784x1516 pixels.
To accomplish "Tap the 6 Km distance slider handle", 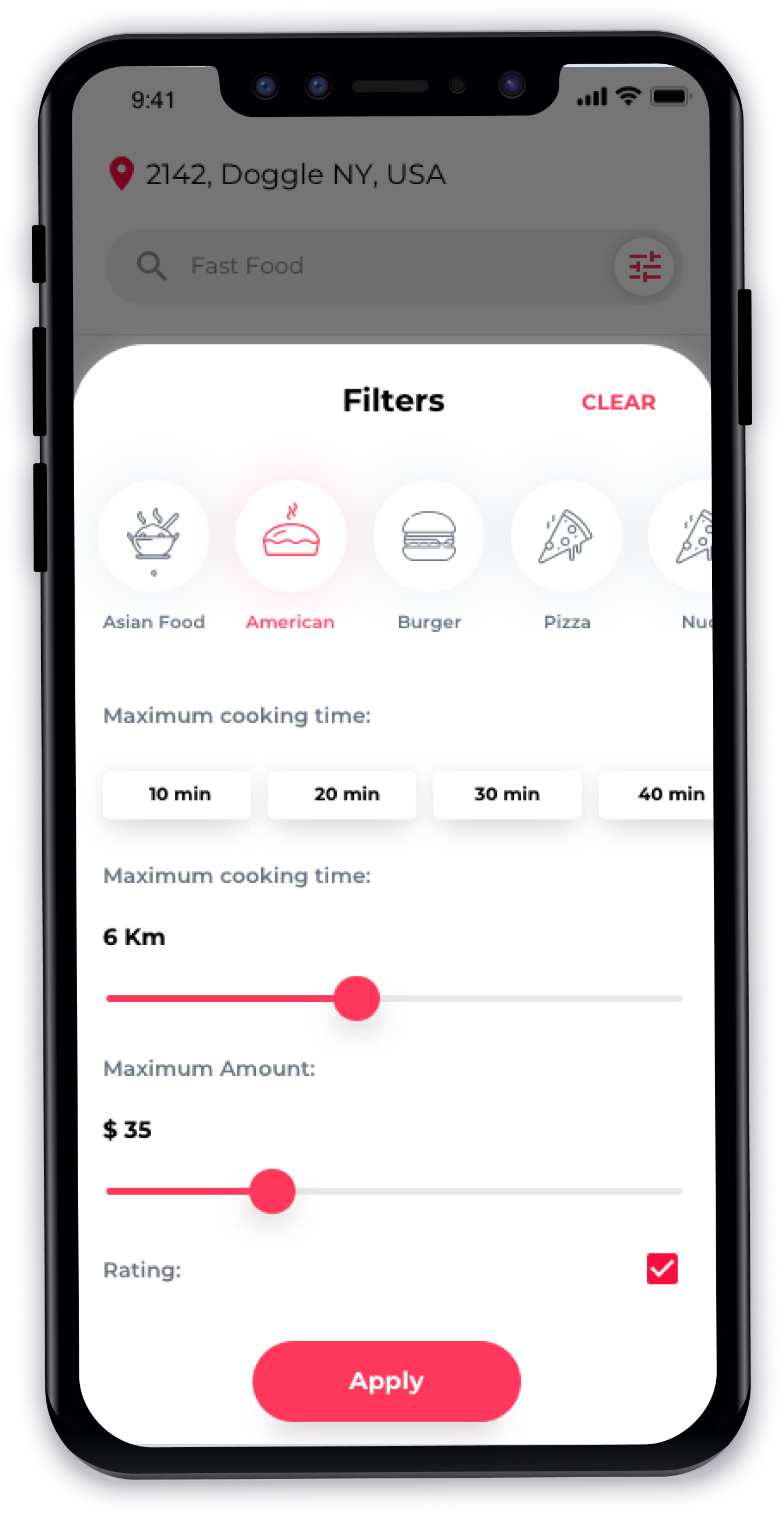I will pyautogui.click(x=357, y=998).
